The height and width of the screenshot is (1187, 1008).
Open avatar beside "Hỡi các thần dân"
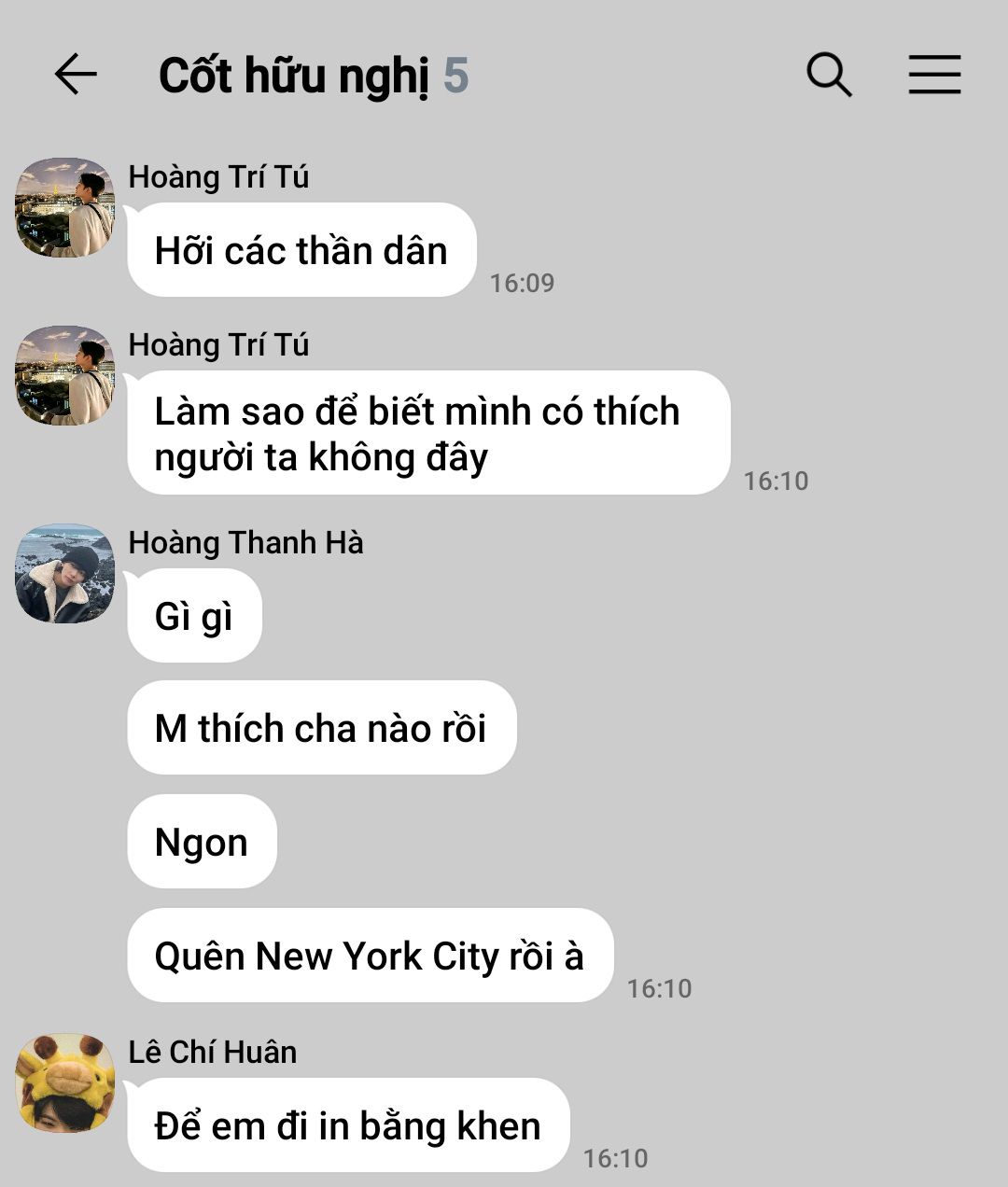pos(64,207)
